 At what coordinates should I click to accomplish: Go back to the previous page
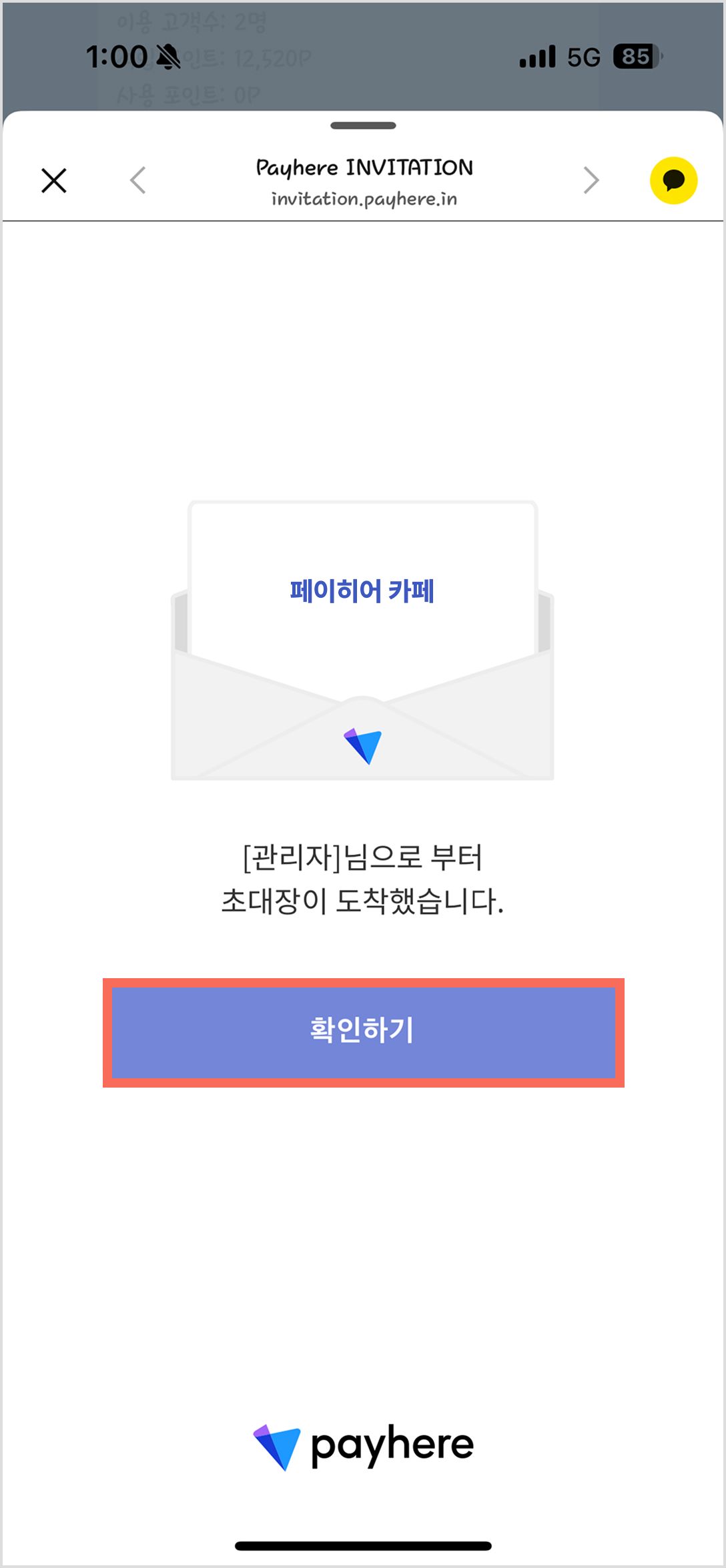(x=138, y=180)
